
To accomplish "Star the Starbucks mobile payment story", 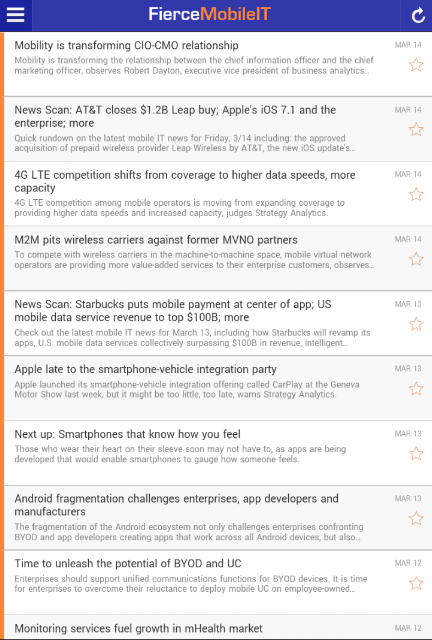I will pyautogui.click(x=416, y=324).
